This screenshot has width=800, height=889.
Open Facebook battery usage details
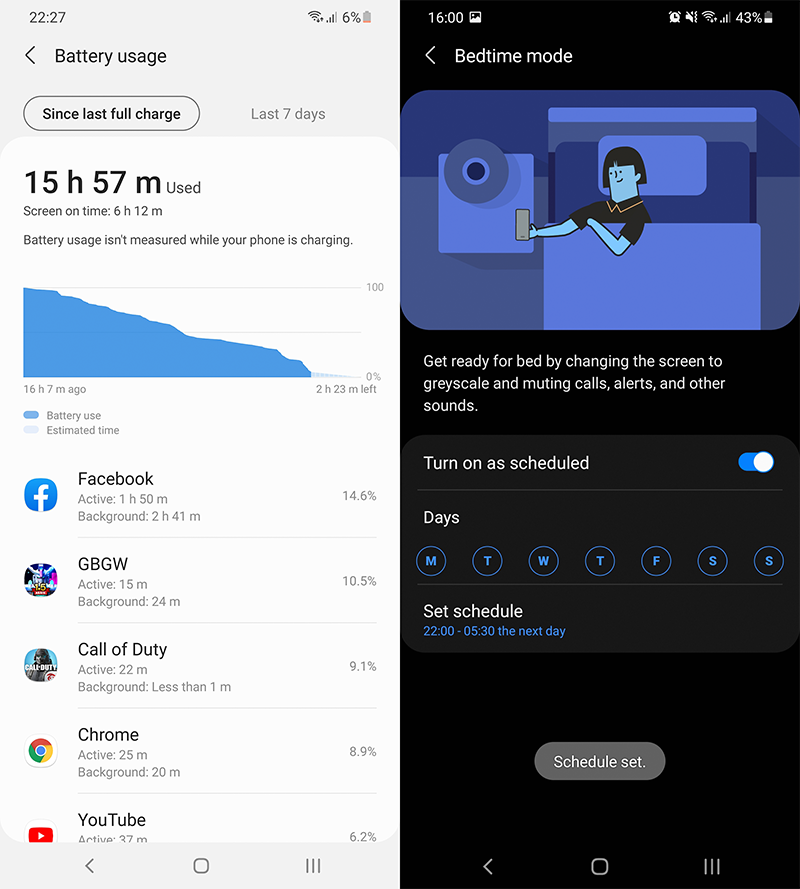pyautogui.click(x=200, y=496)
